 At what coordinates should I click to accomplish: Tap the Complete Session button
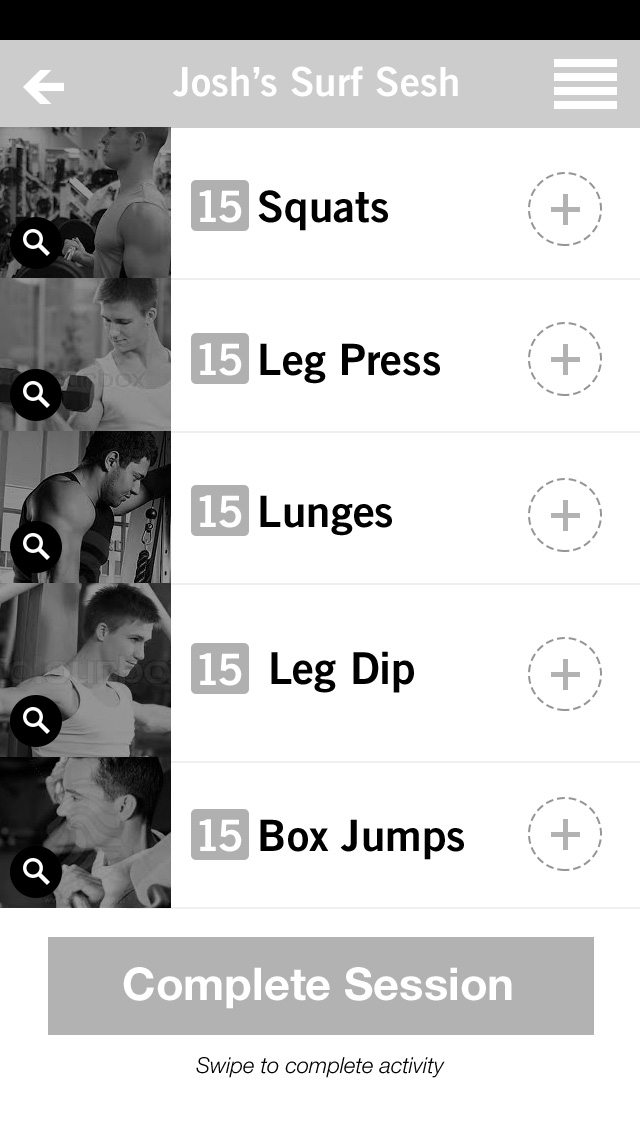pyautogui.click(x=320, y=985)
